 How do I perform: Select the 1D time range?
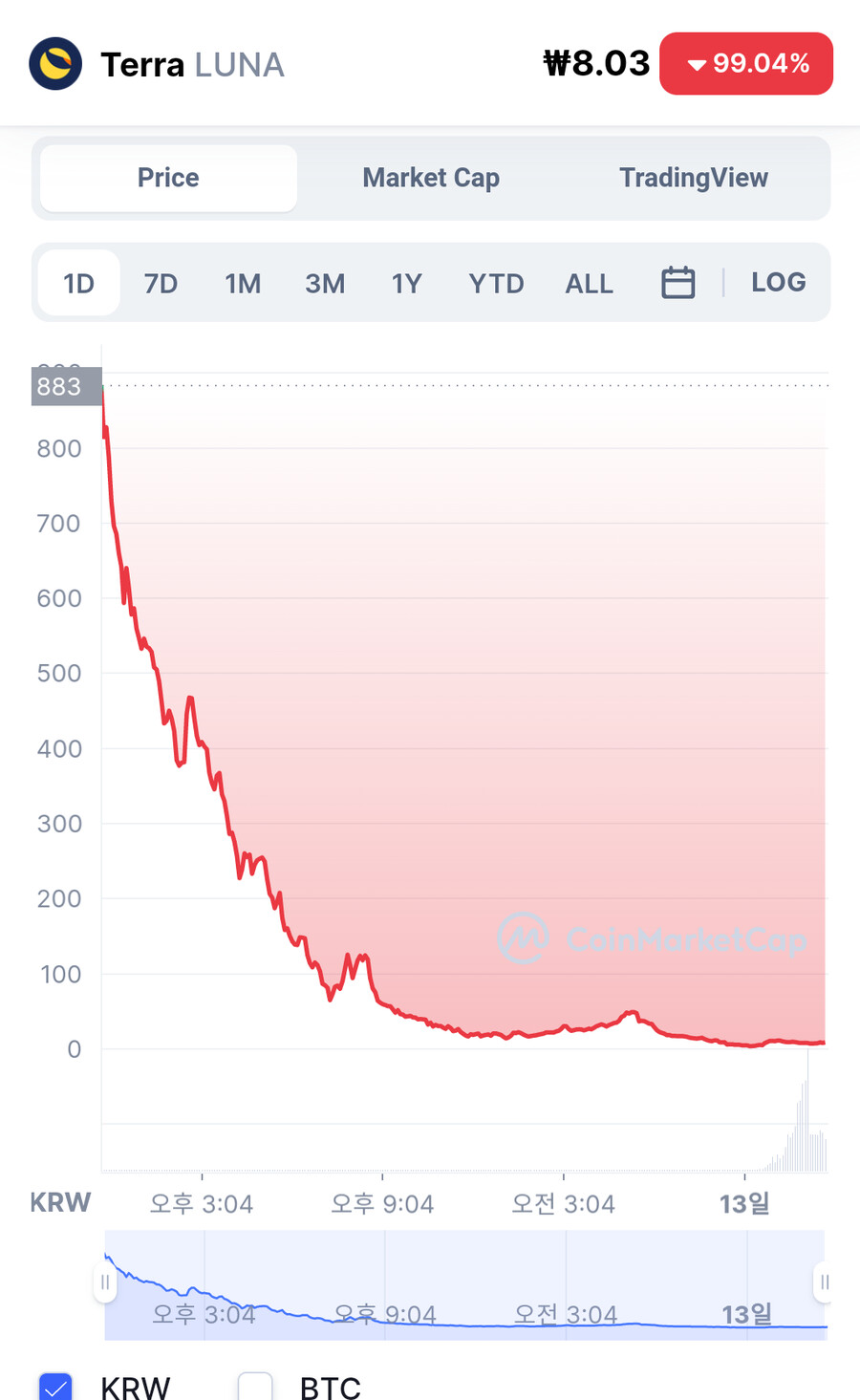coord(79,283)
